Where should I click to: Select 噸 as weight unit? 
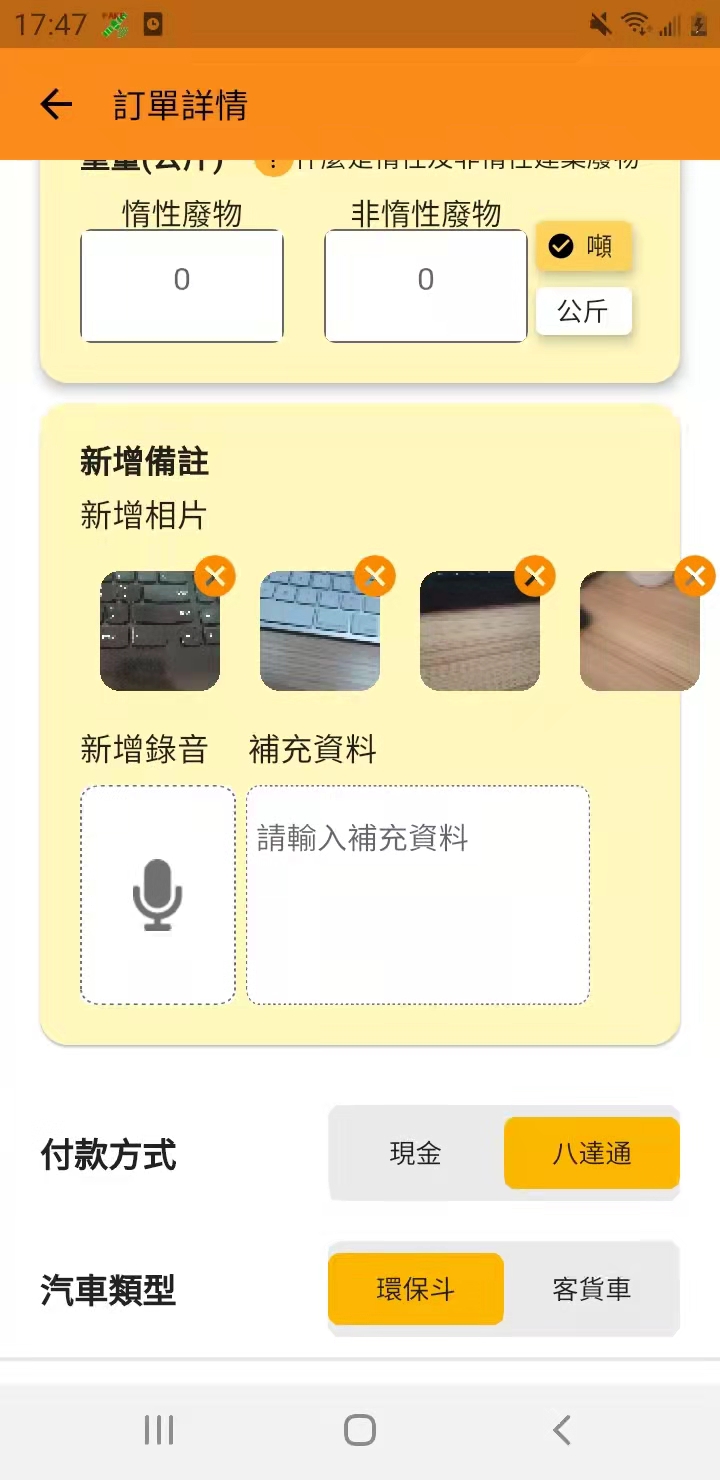click(584, 246)
